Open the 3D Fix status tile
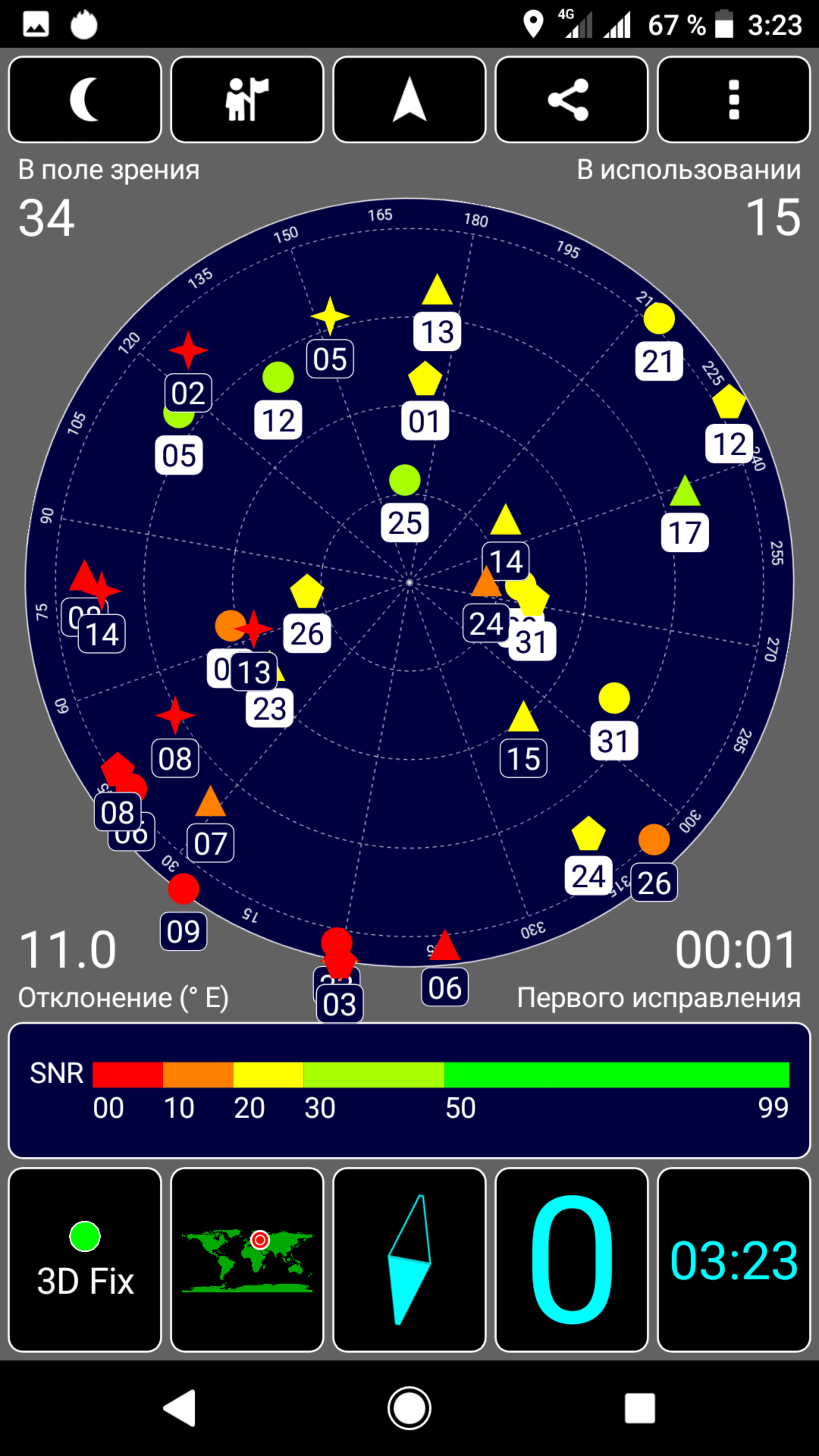The image size is (819, 1456). (x=85, y=1259)
